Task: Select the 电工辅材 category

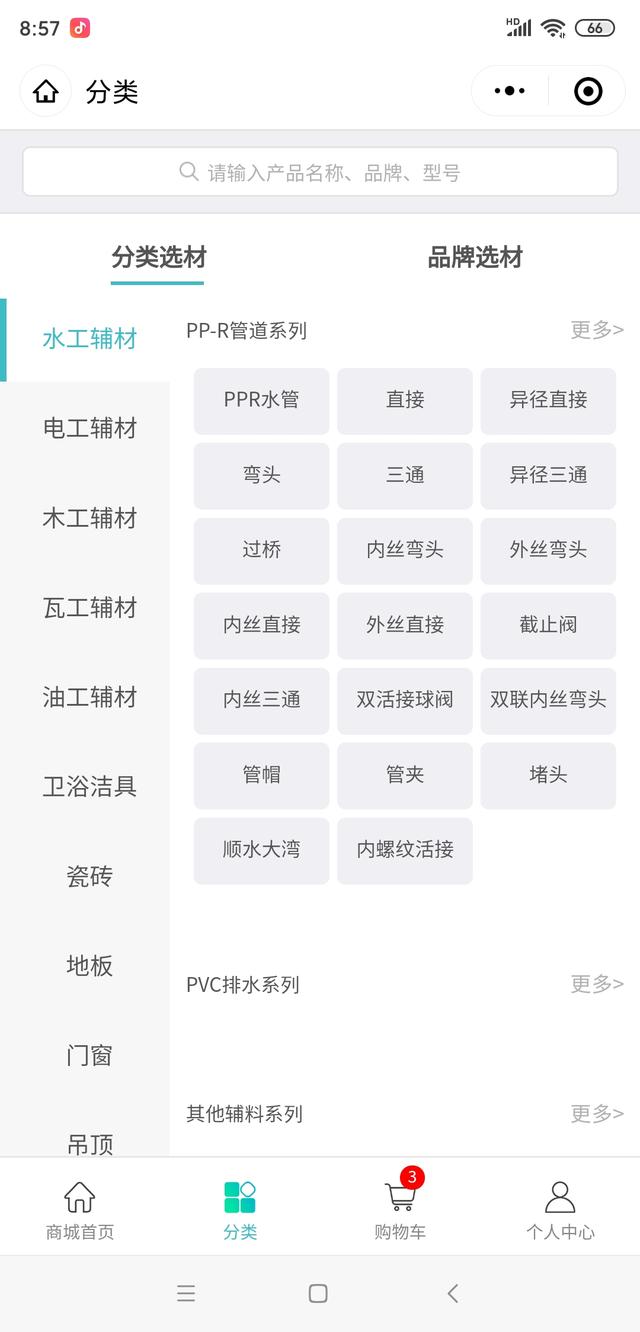Action: coord(89,429)
